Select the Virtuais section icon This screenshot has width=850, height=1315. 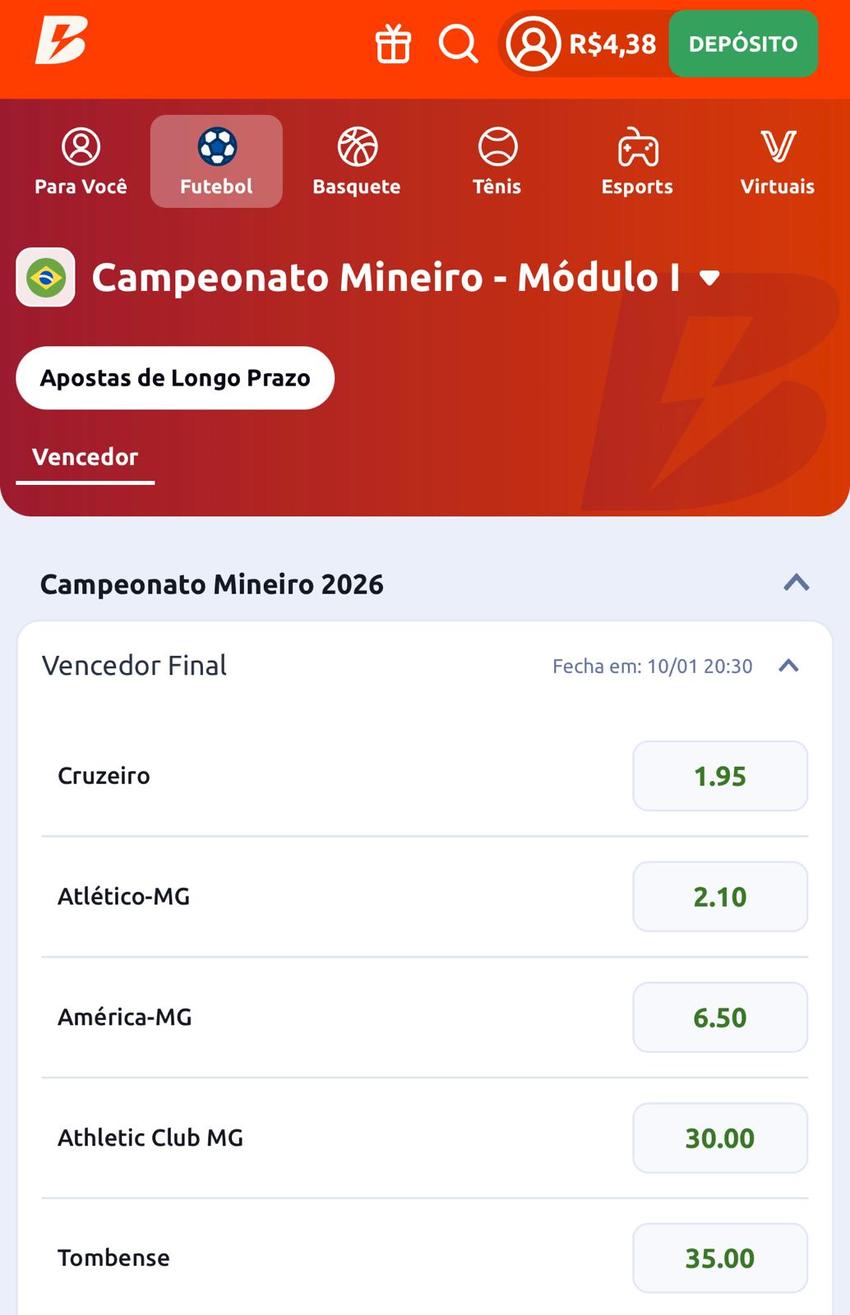(777, 148)
